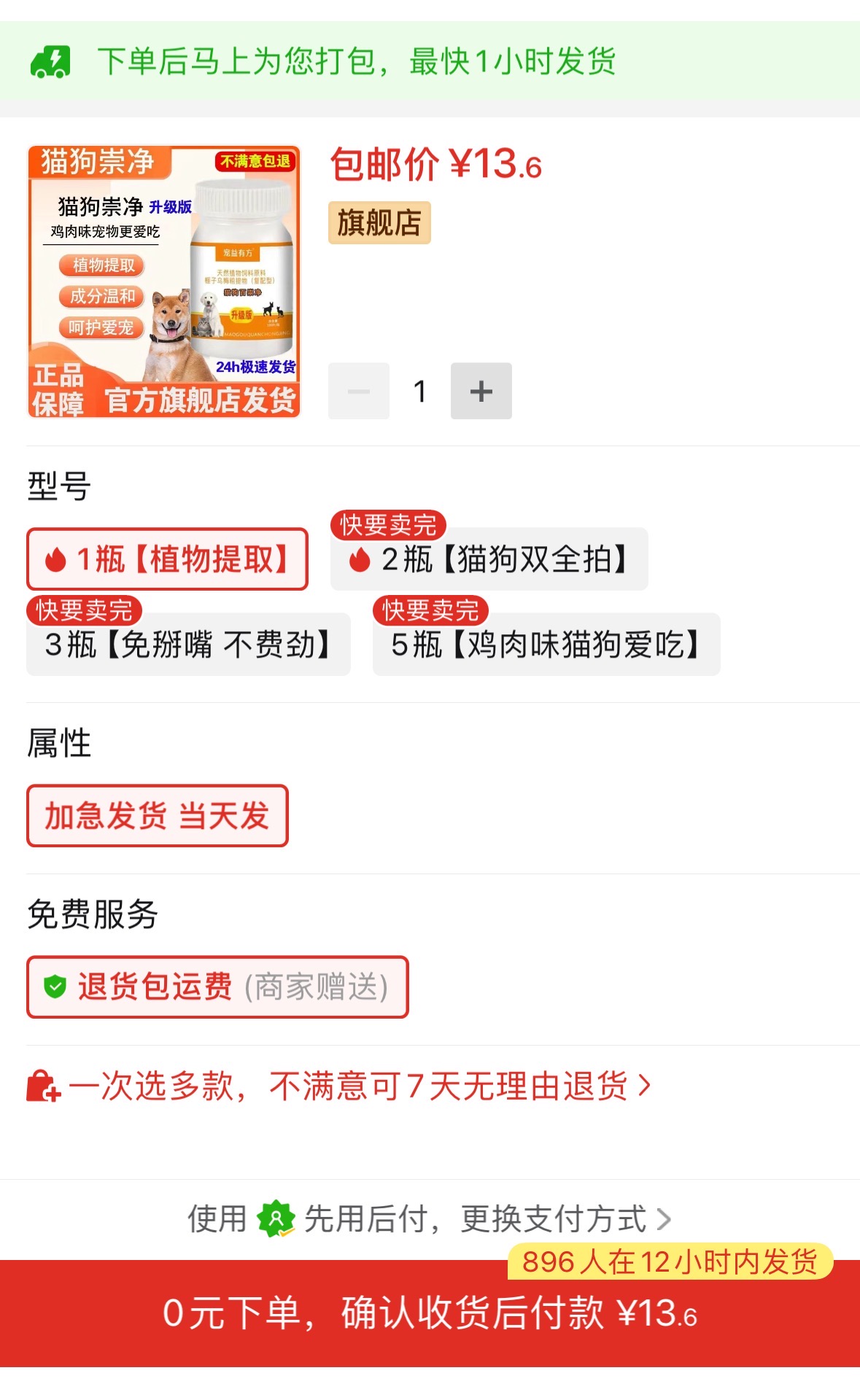
Task: Select 1瓶【植物提取】 option
Action: (x=167, y=559)
